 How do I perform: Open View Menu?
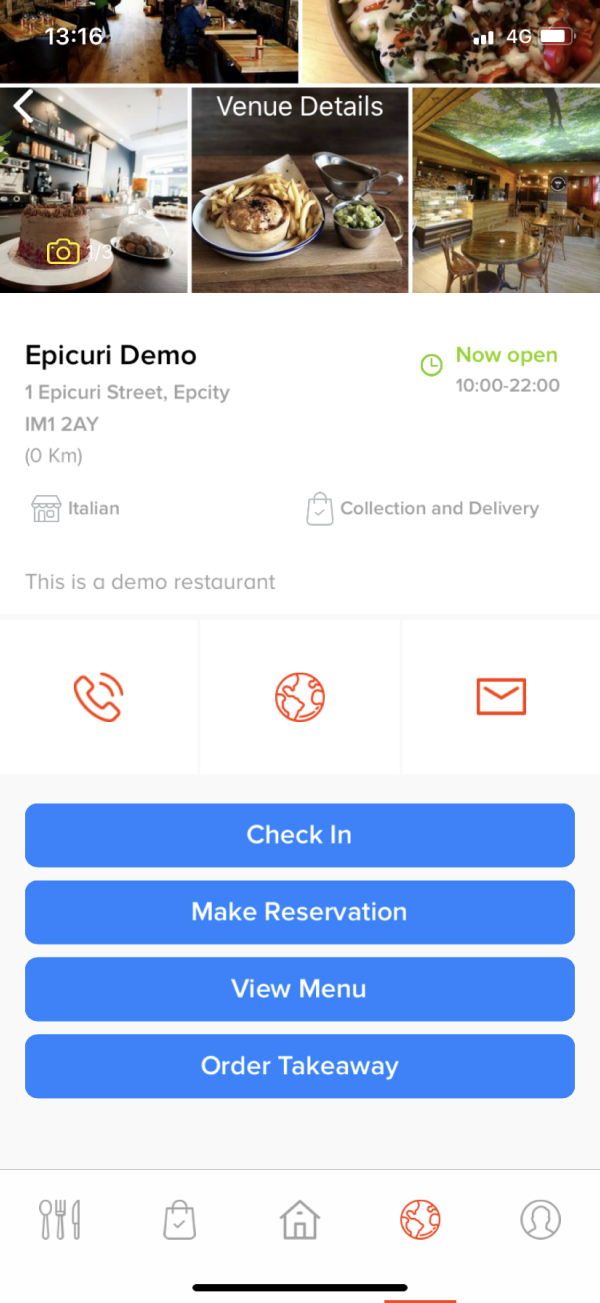300,989
